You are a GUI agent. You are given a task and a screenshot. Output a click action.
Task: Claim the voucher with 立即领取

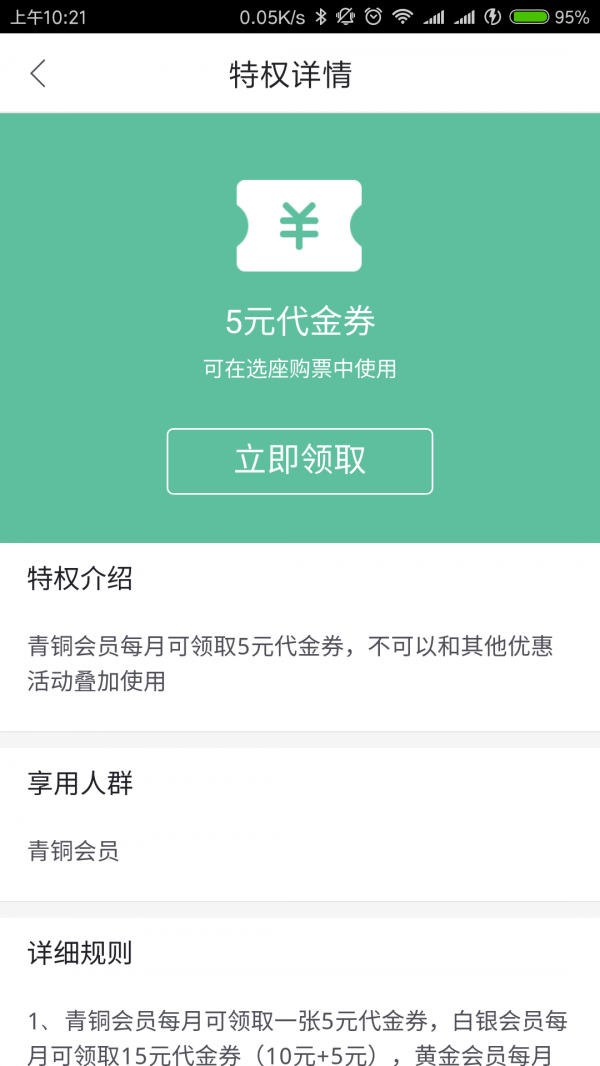pos(300,461)
